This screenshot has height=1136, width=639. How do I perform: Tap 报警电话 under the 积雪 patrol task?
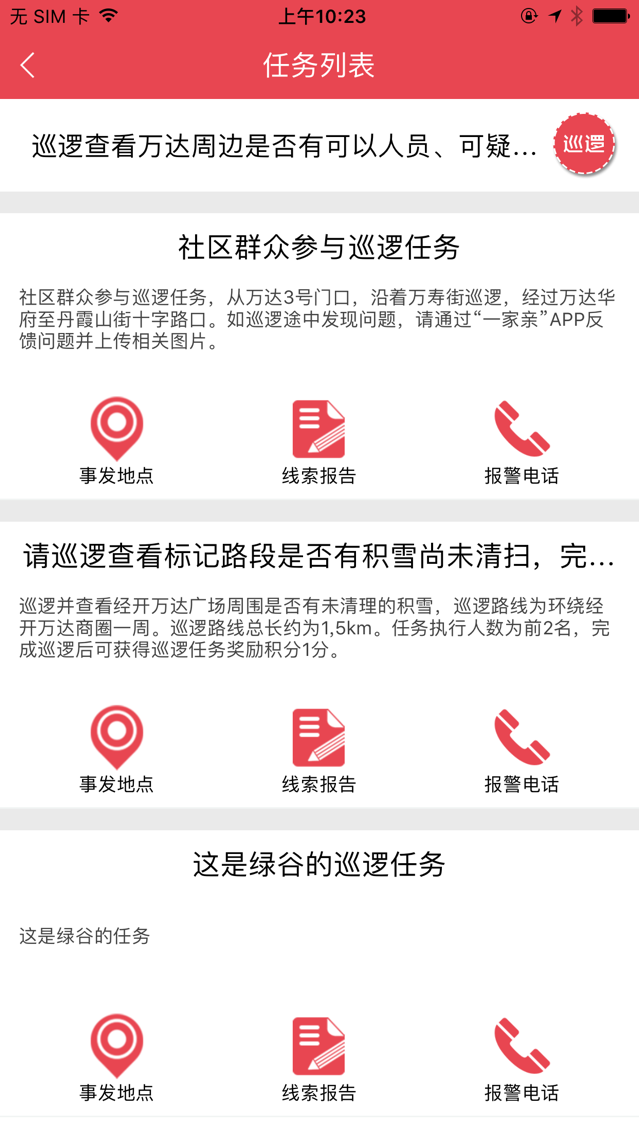(x=521, y=749)
